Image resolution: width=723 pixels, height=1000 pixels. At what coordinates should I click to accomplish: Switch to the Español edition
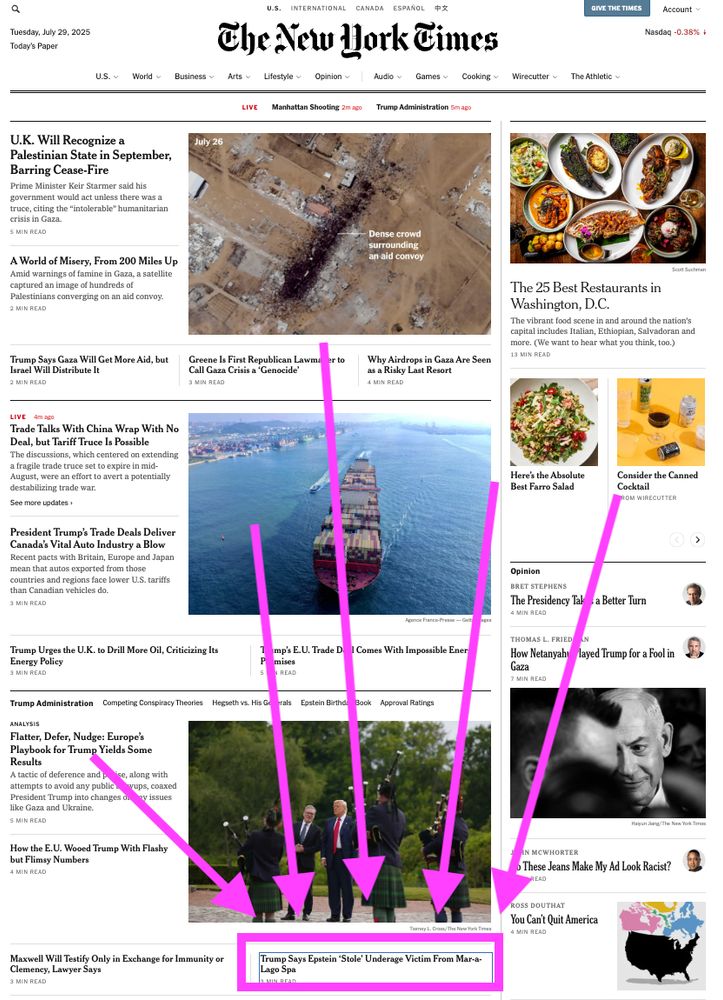[408, 8]
